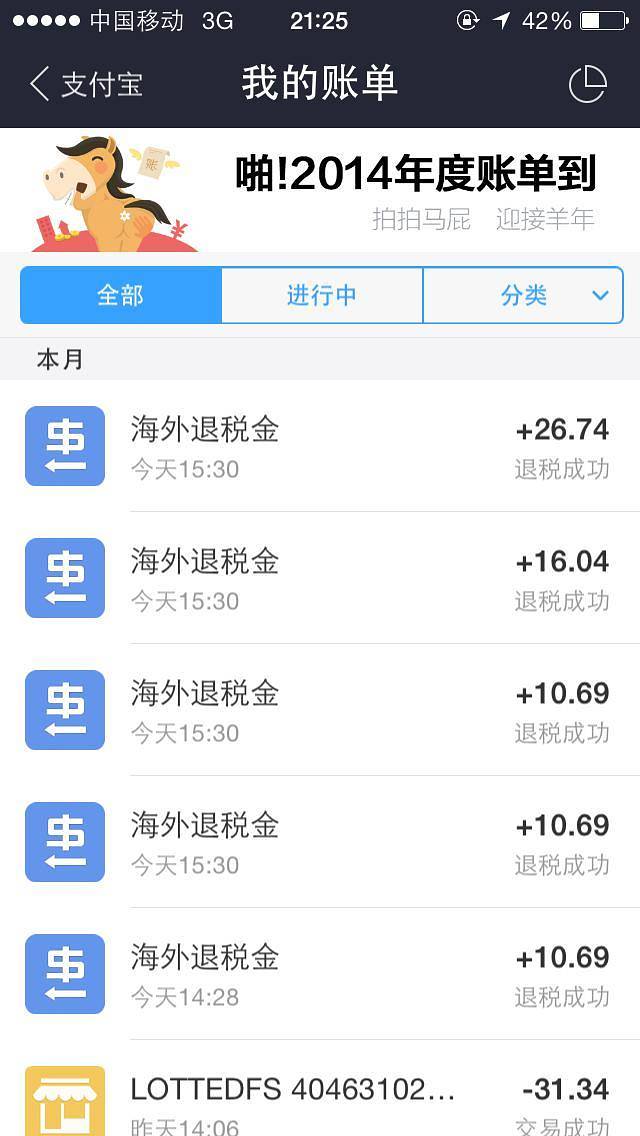Open the 海外退税金 record from 今天14:28

point(320,974)
